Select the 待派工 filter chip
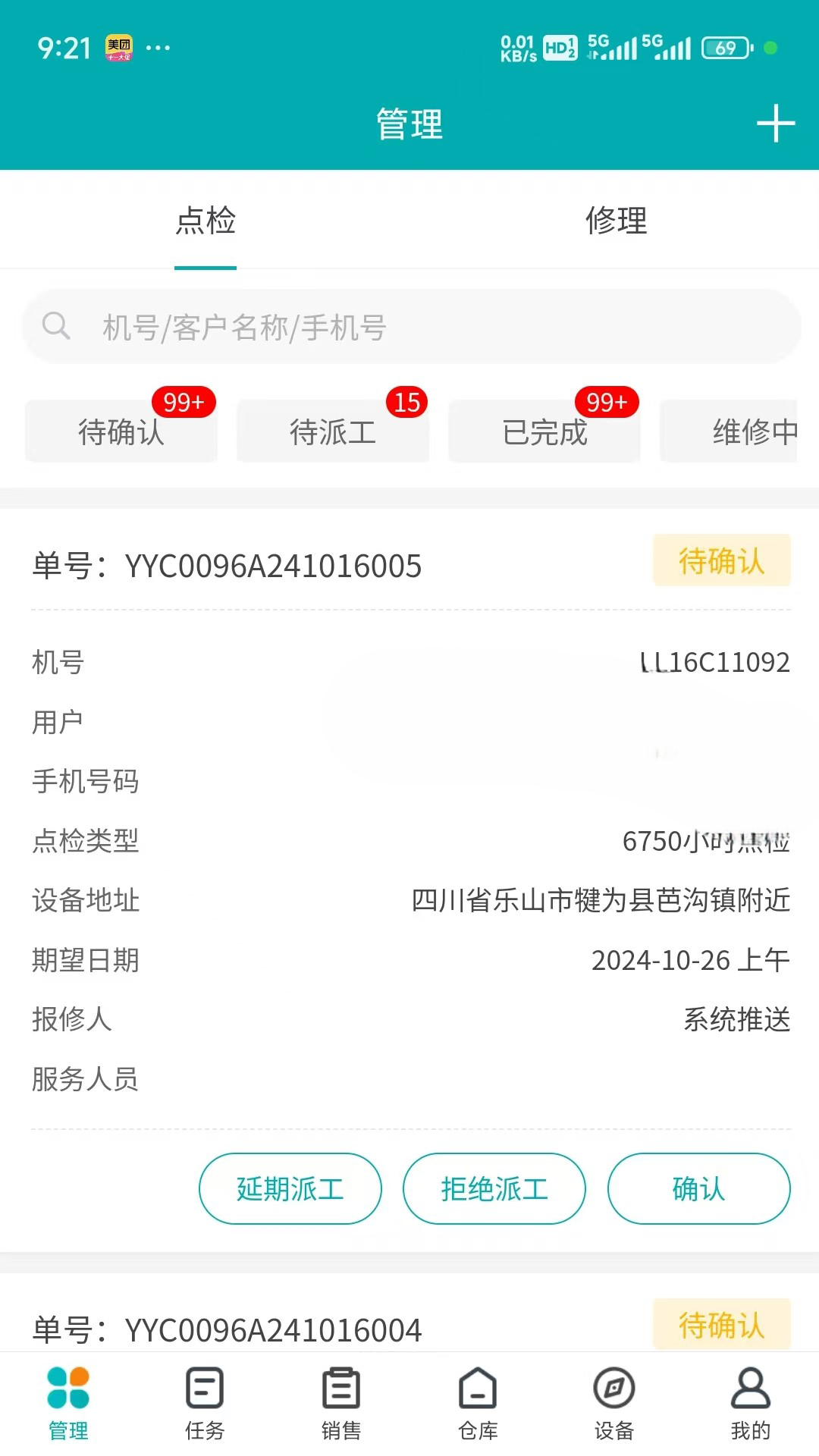819x1456 pixels. pos(333,430)
